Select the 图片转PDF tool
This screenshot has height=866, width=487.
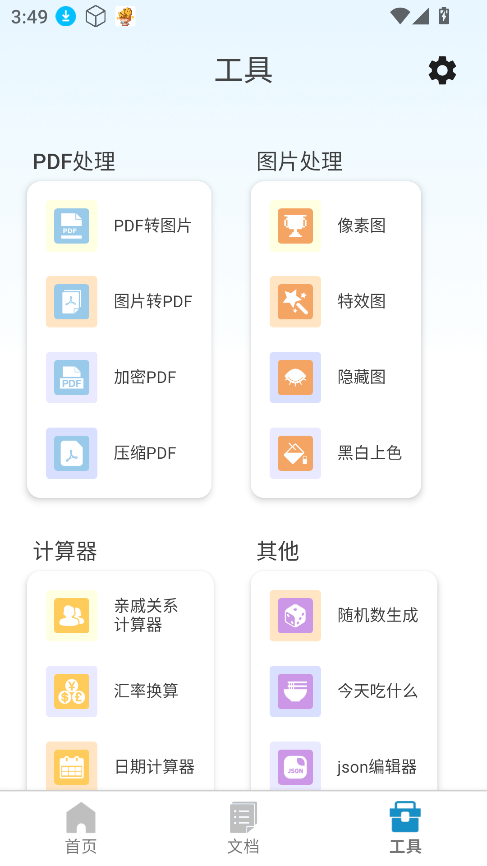coord(119,302)
